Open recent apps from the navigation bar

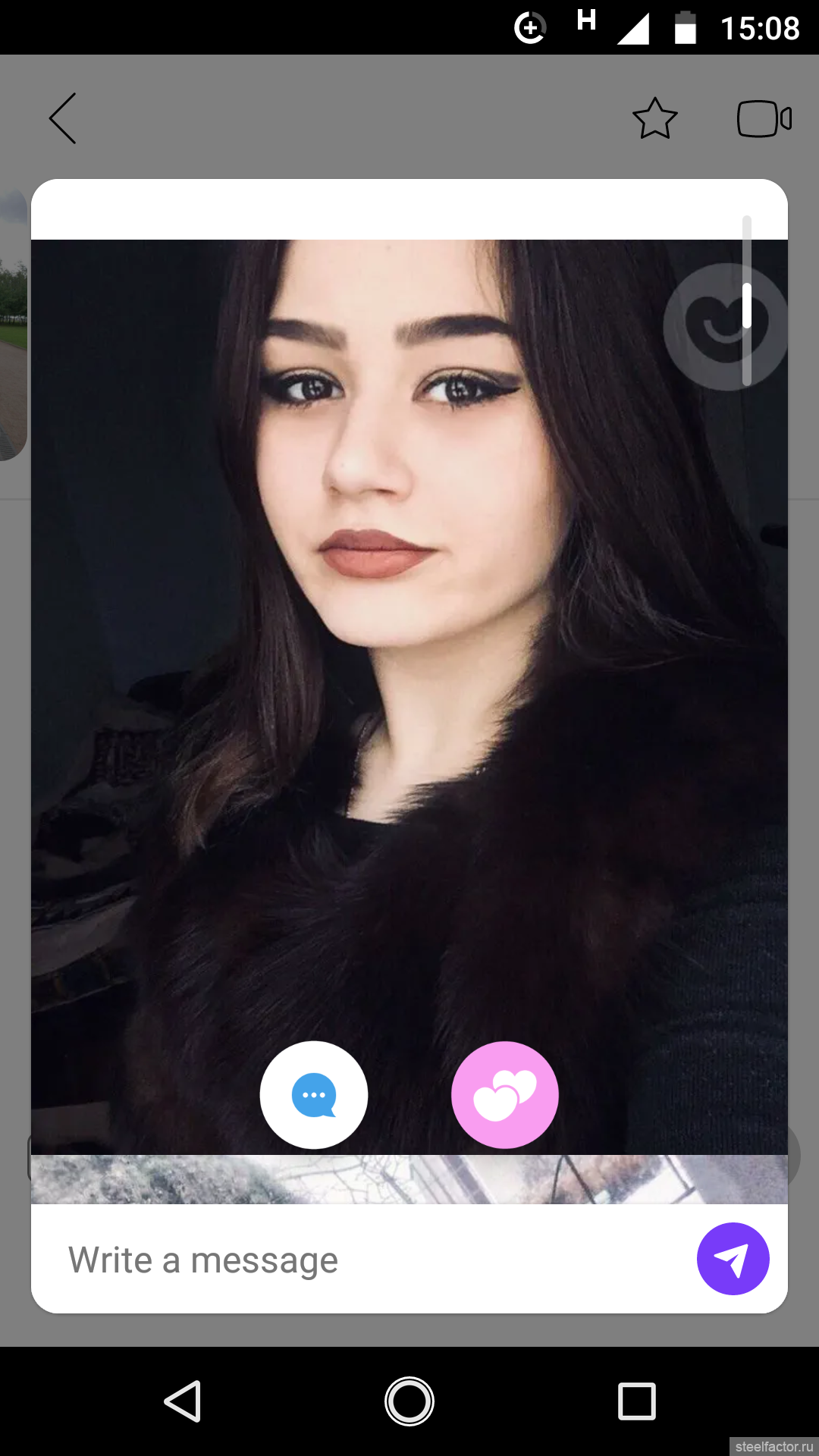coord(637,1401)
